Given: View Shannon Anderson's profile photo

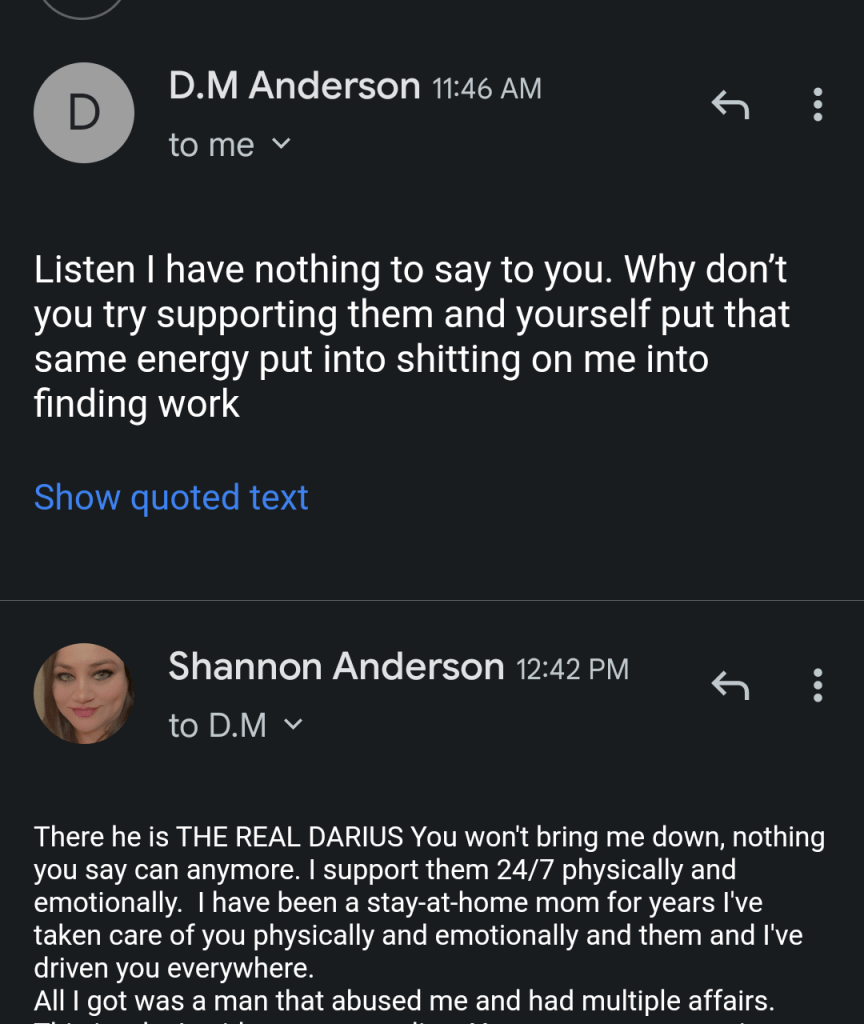Looking at the screenshot, I should 84,693.
